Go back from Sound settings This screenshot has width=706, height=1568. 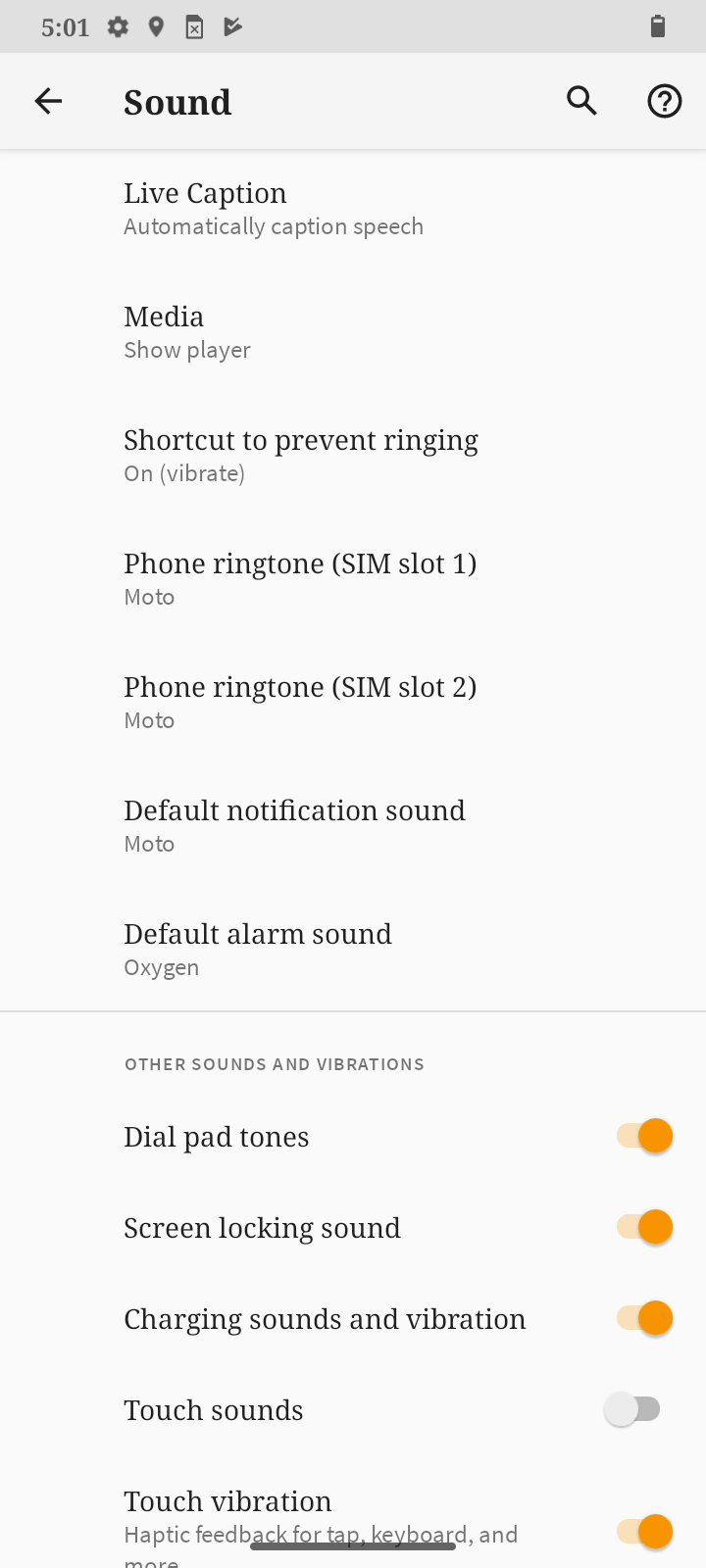[x=48, y=101]
